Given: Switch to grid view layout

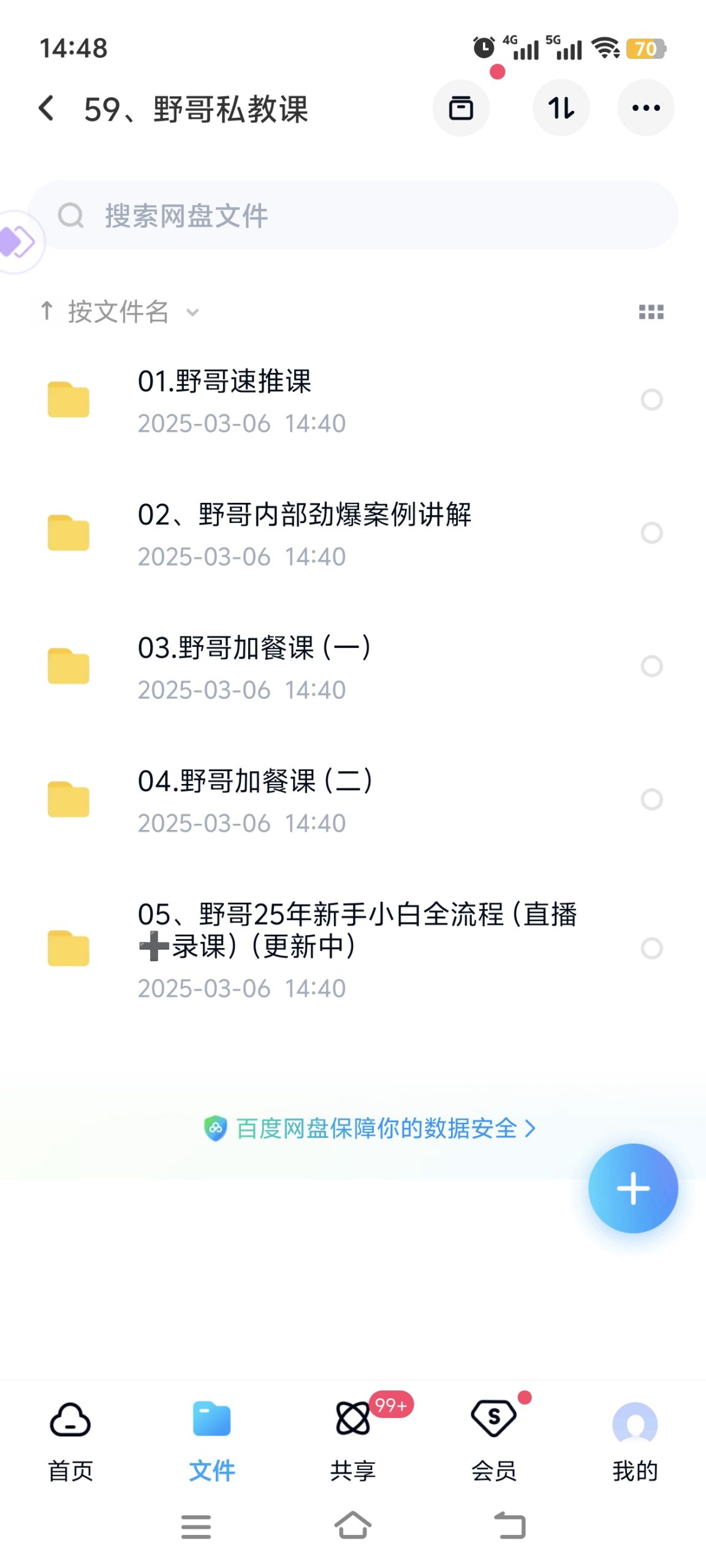Looking at the screenshot, I should (x=651, y=312).
